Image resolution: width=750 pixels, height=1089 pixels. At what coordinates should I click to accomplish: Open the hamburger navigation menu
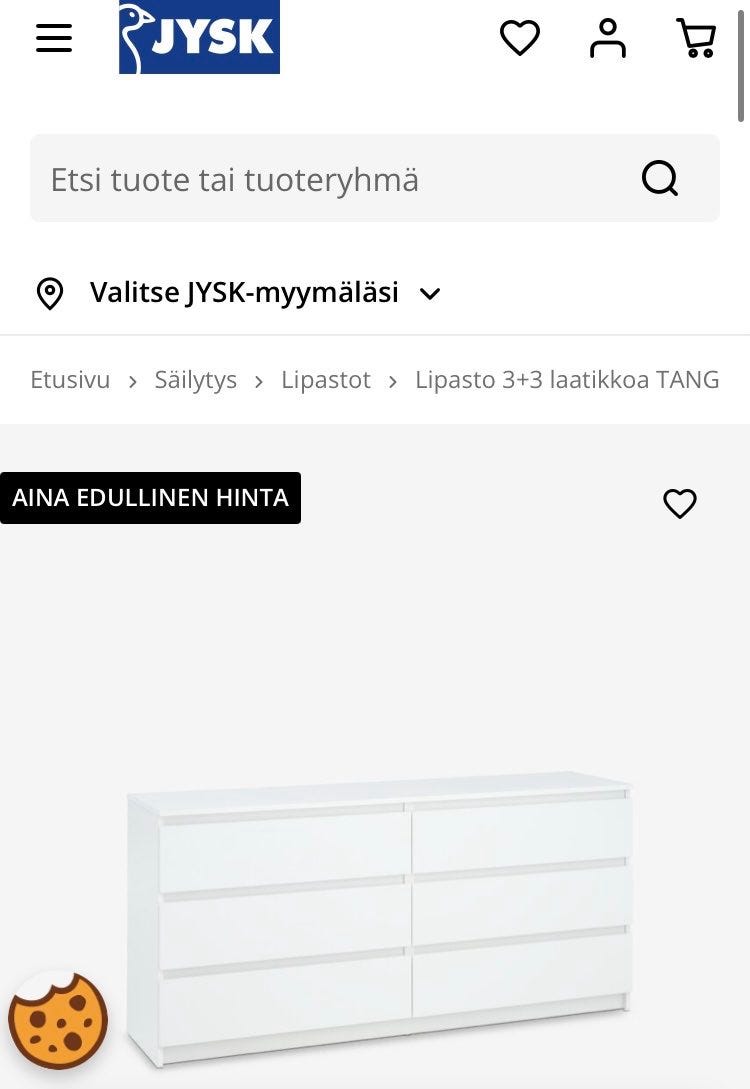pyautogui.click(x=53, y=38)
